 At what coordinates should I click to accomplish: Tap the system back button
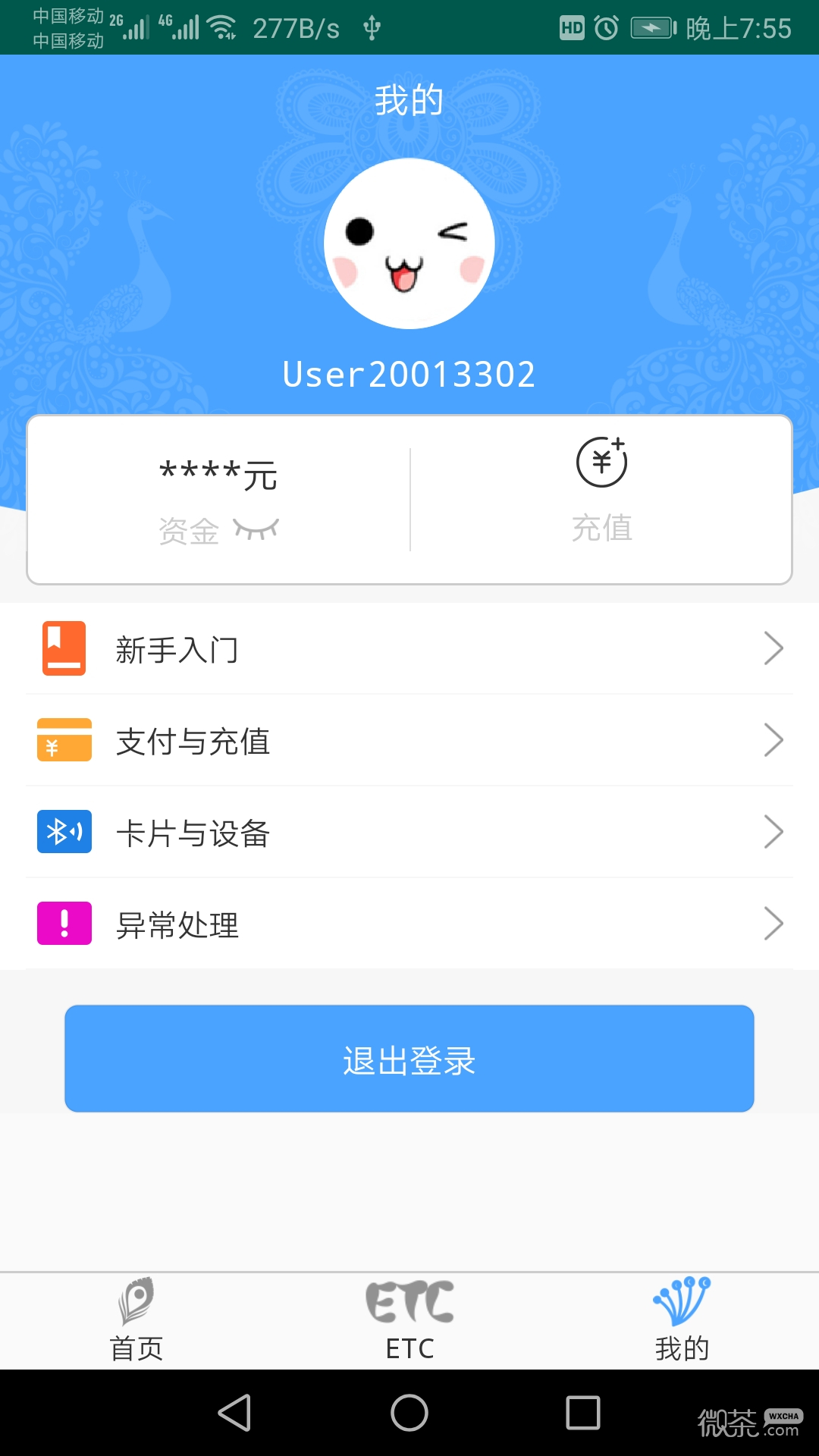point(234,1413)
